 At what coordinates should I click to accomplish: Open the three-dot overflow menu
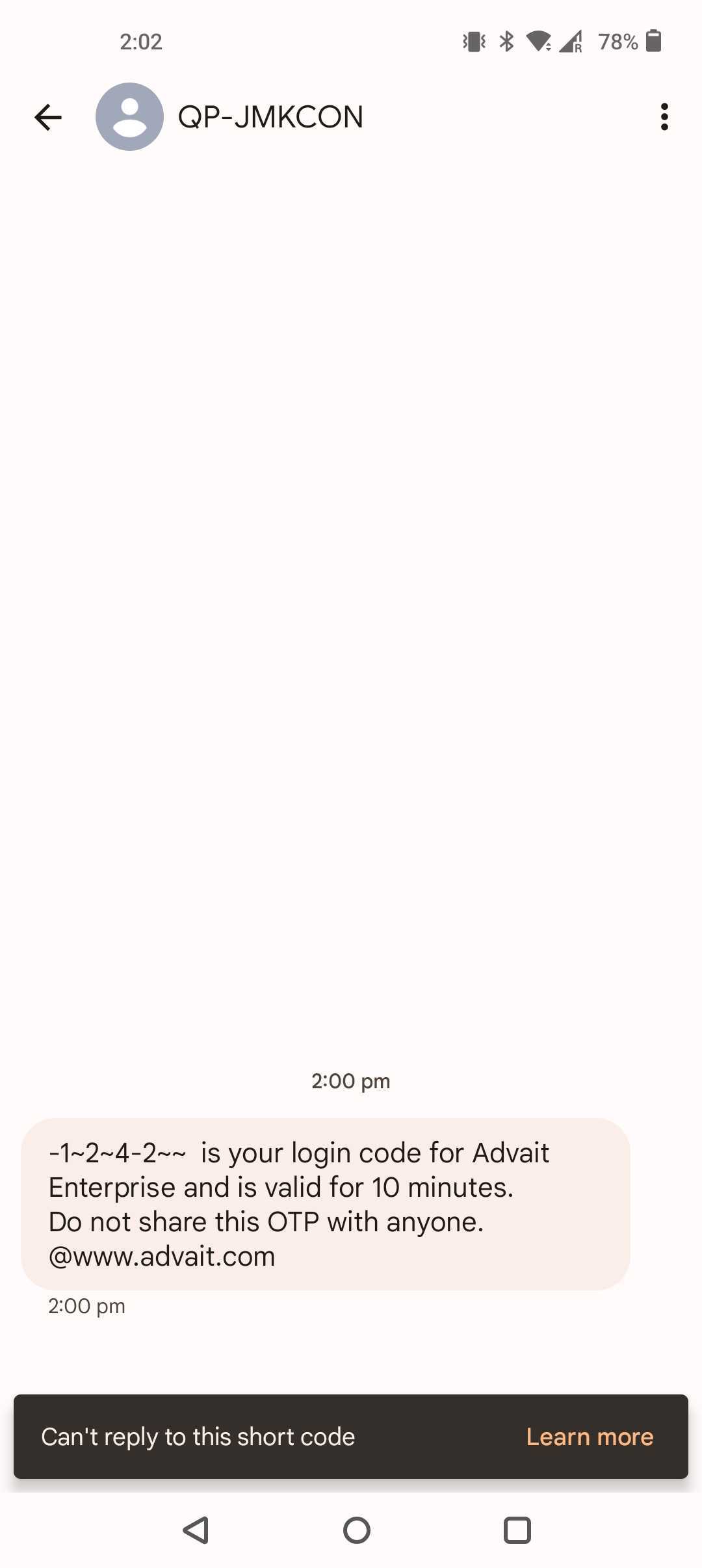(x=664, y=117)
